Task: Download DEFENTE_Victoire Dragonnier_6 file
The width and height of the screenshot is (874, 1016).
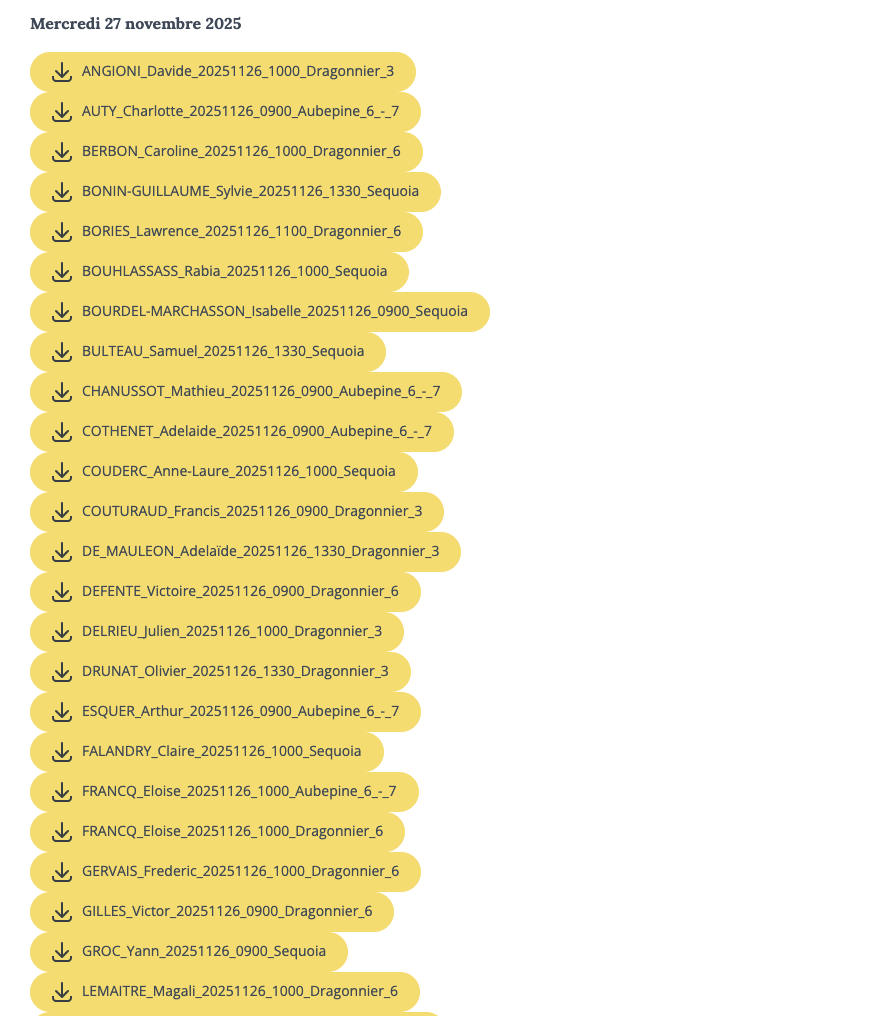Action: click(x=225, y=592)
